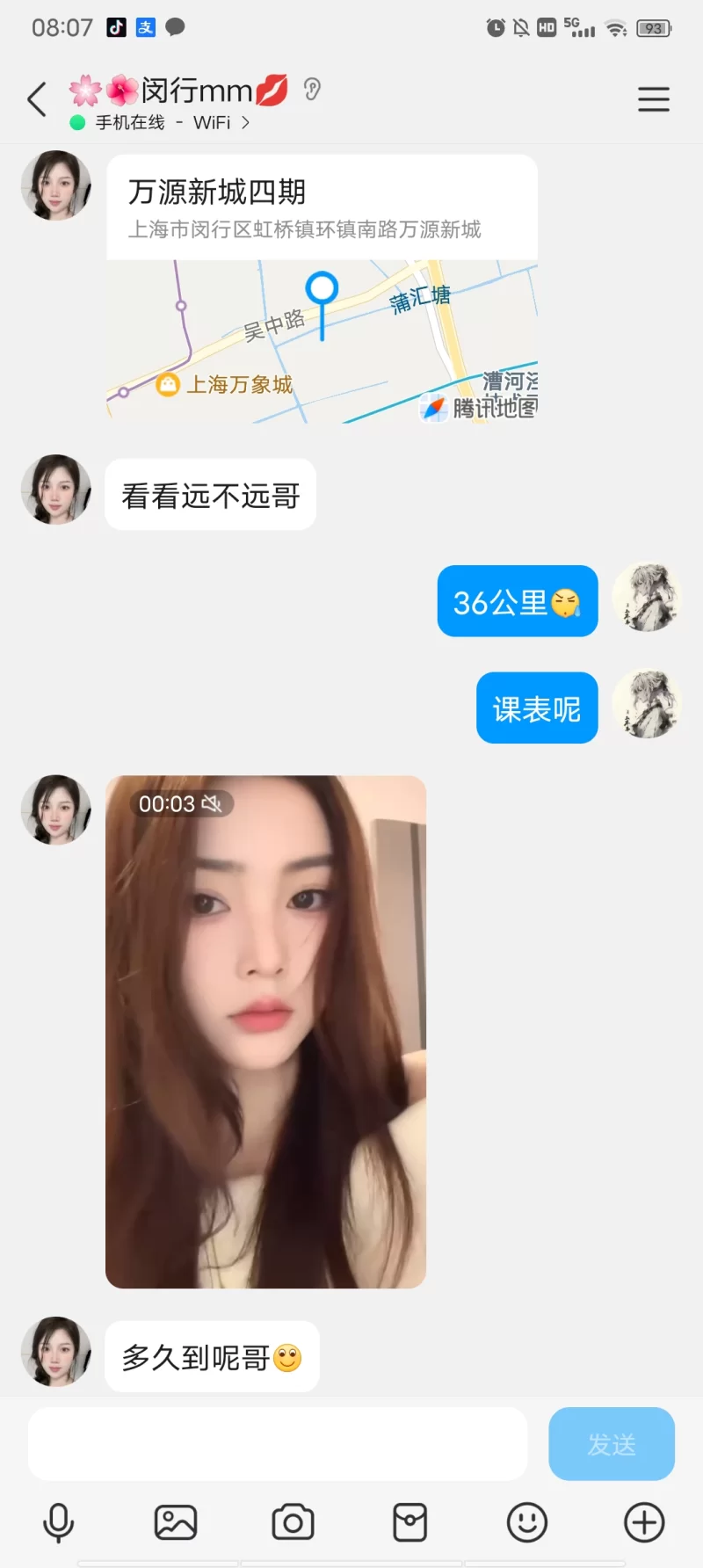The width and height of the screenshot is (703, 1568).
Task: Expand the online status details chevron
Action: [245, 124]
